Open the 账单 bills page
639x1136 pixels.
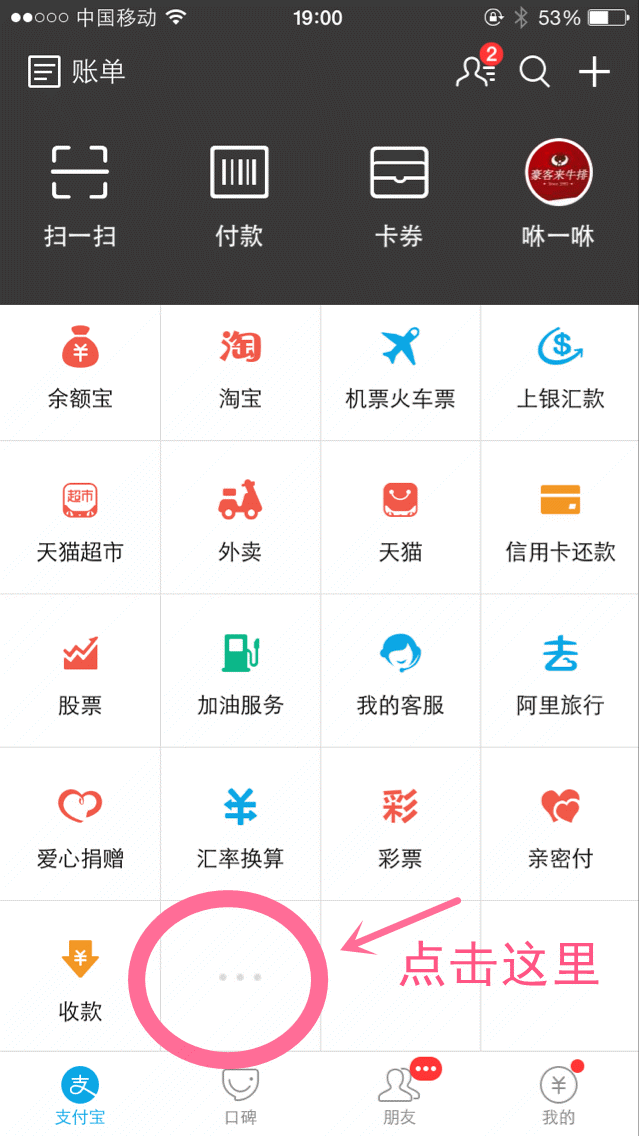point(77,72)
